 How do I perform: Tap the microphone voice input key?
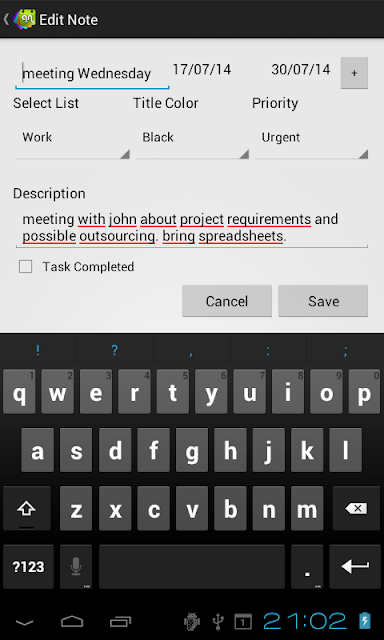(76, 567)
